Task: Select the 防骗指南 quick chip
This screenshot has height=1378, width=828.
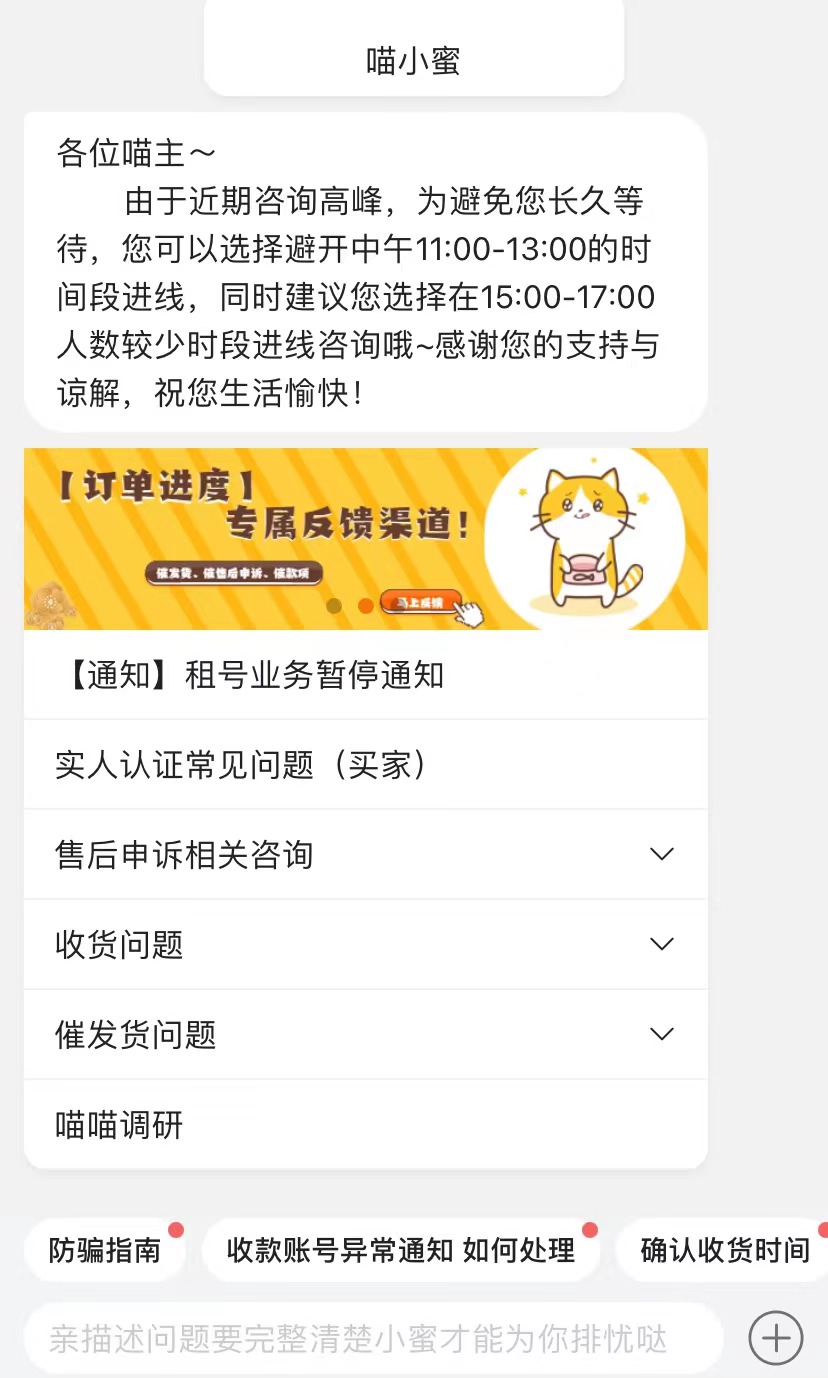Action: pyautogui.click(x=105, y=1250)
